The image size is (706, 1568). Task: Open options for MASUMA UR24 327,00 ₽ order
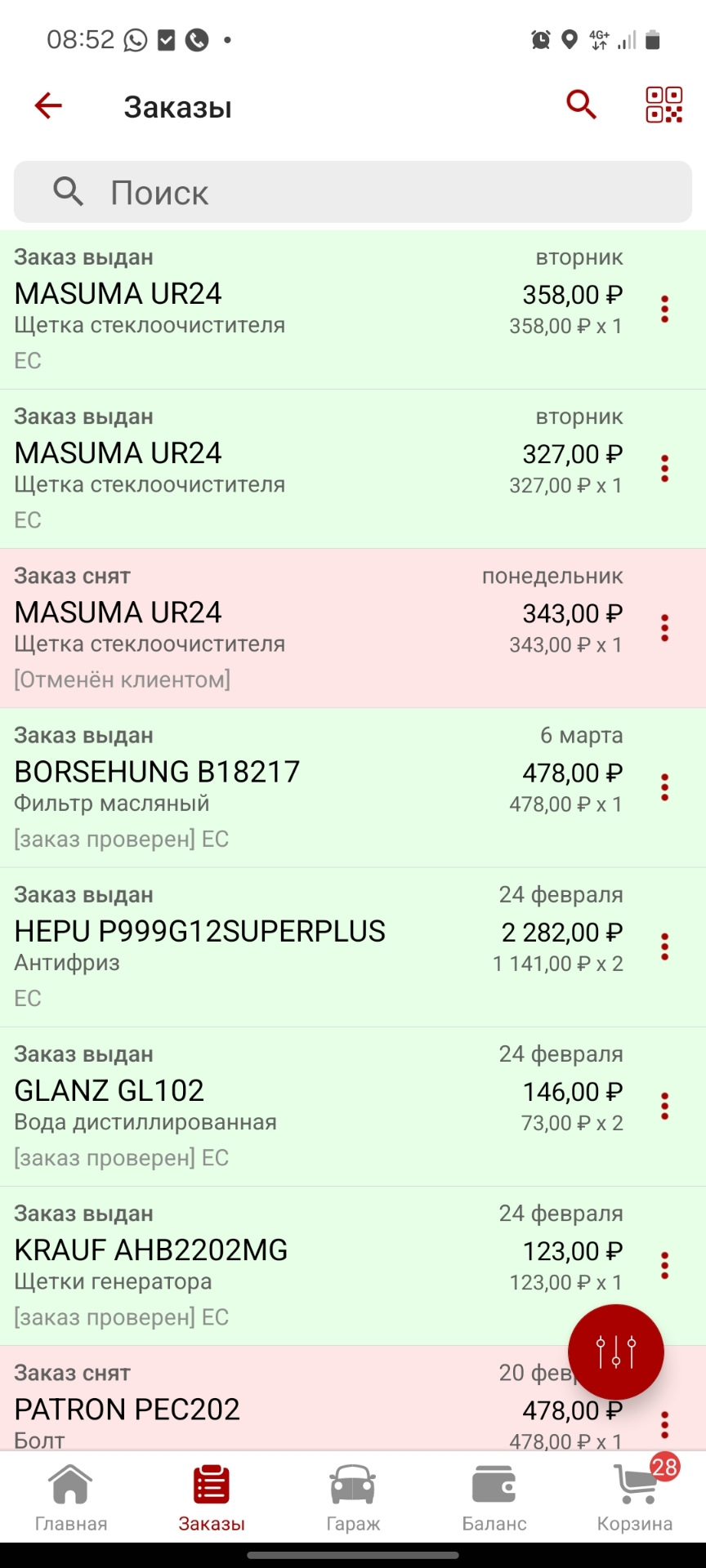click(x=664, y=469)
